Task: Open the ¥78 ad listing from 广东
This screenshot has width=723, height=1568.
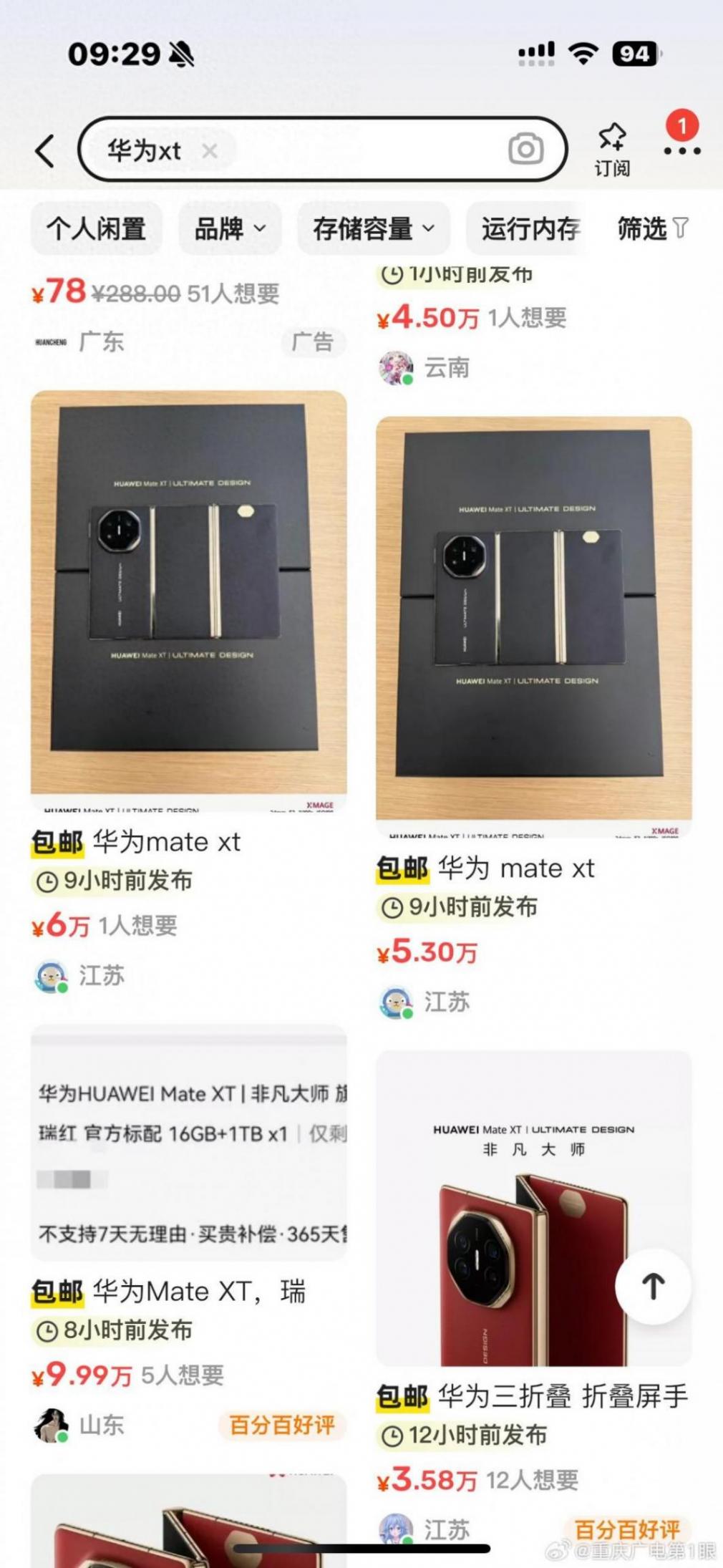Action: click(157, 294)
